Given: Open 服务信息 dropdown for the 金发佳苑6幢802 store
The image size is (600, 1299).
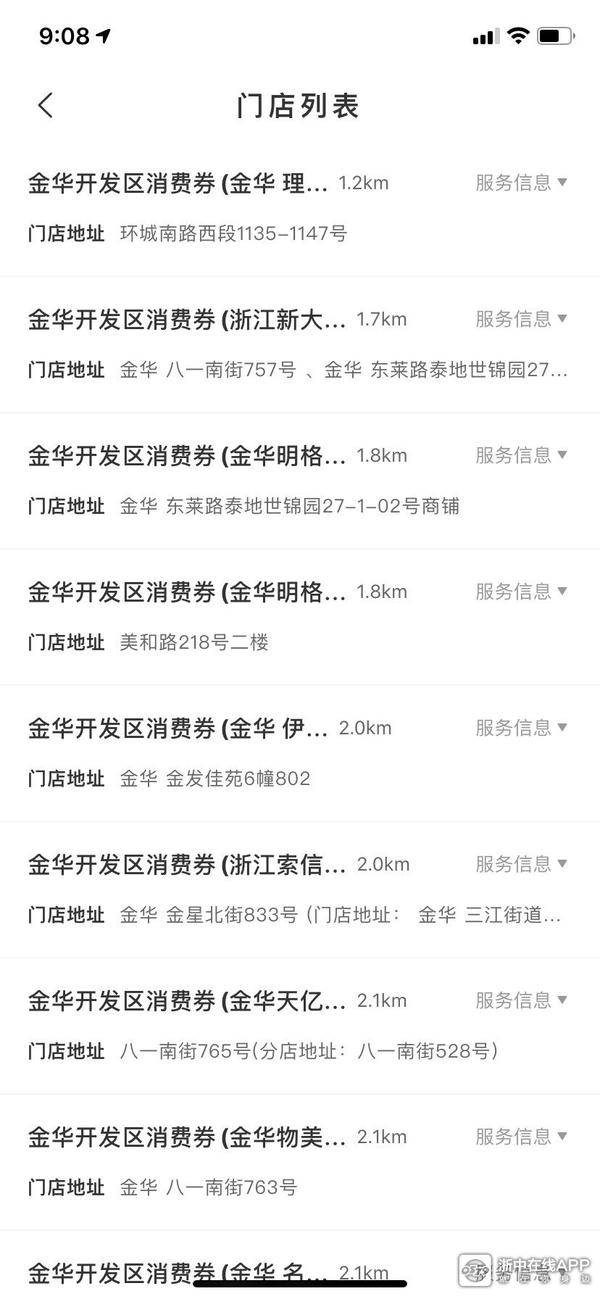Looking at the screenshot, I should [521, 727].
